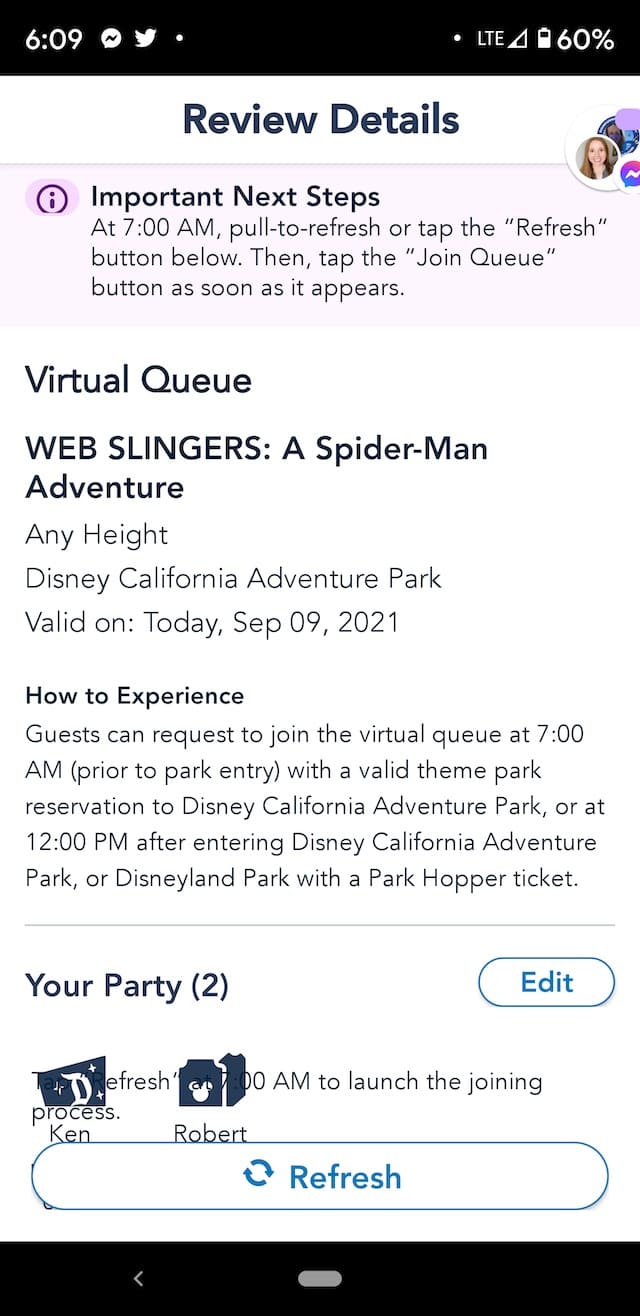Go back using the system back button
This screenshot has height=1316, width=640.
(x=139, y=1278)
